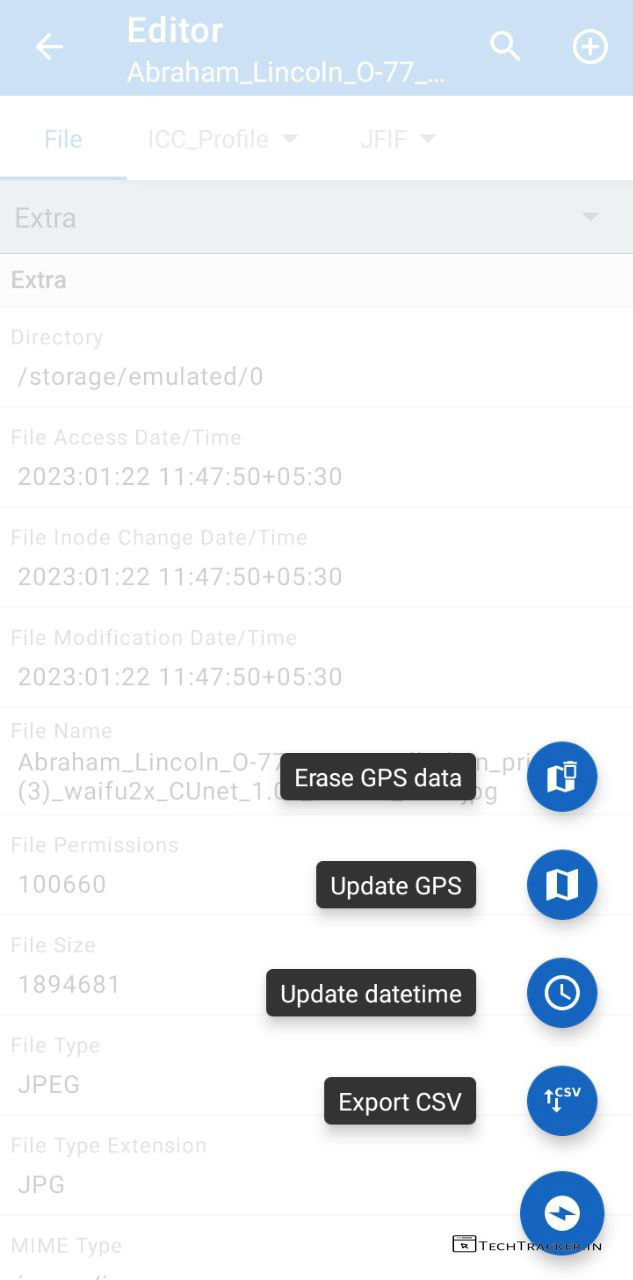
Task: Go back using the arrow icon
Action: (49, 47)
